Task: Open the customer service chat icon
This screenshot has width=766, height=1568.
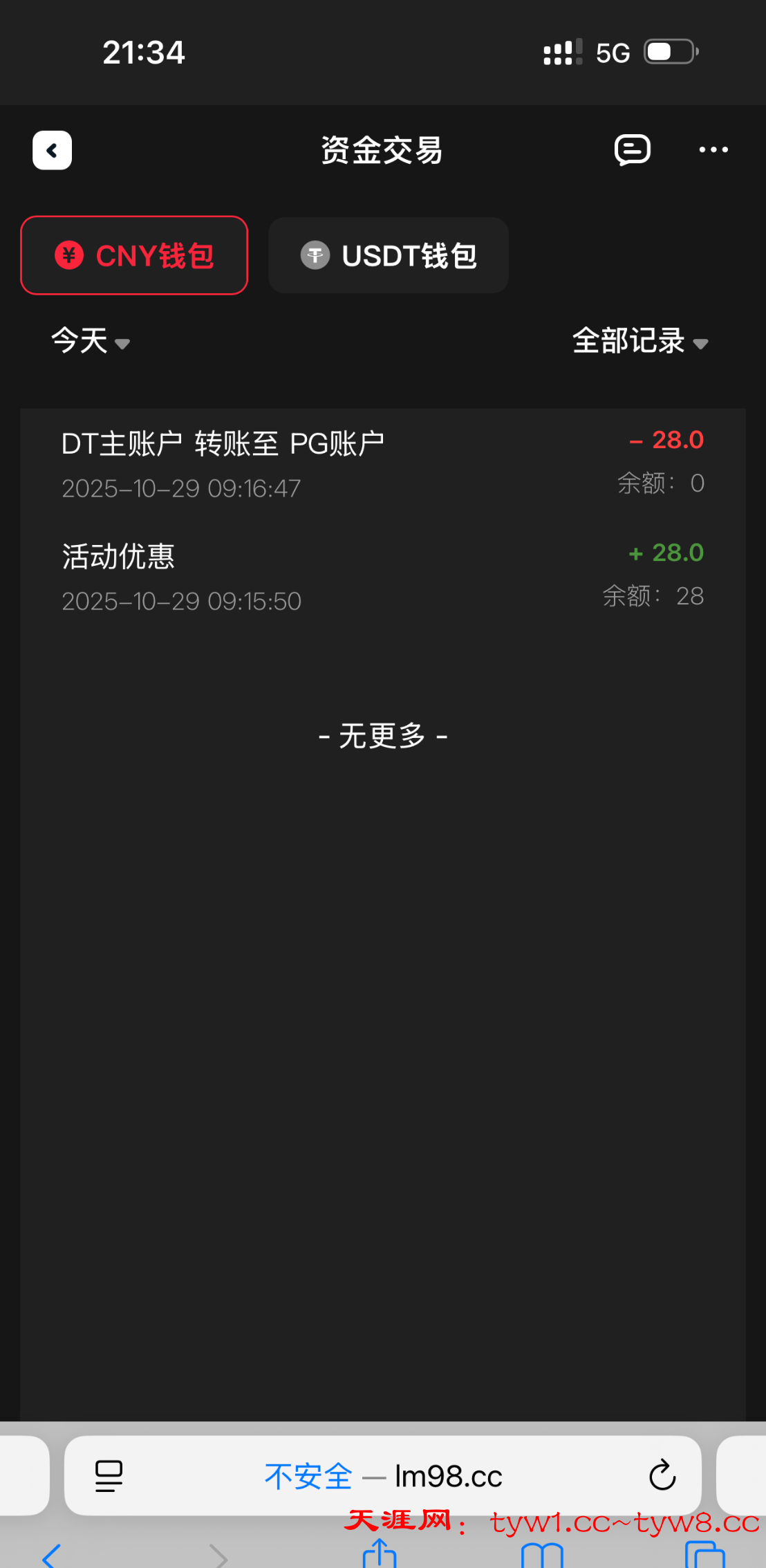Action: (632, 149)
